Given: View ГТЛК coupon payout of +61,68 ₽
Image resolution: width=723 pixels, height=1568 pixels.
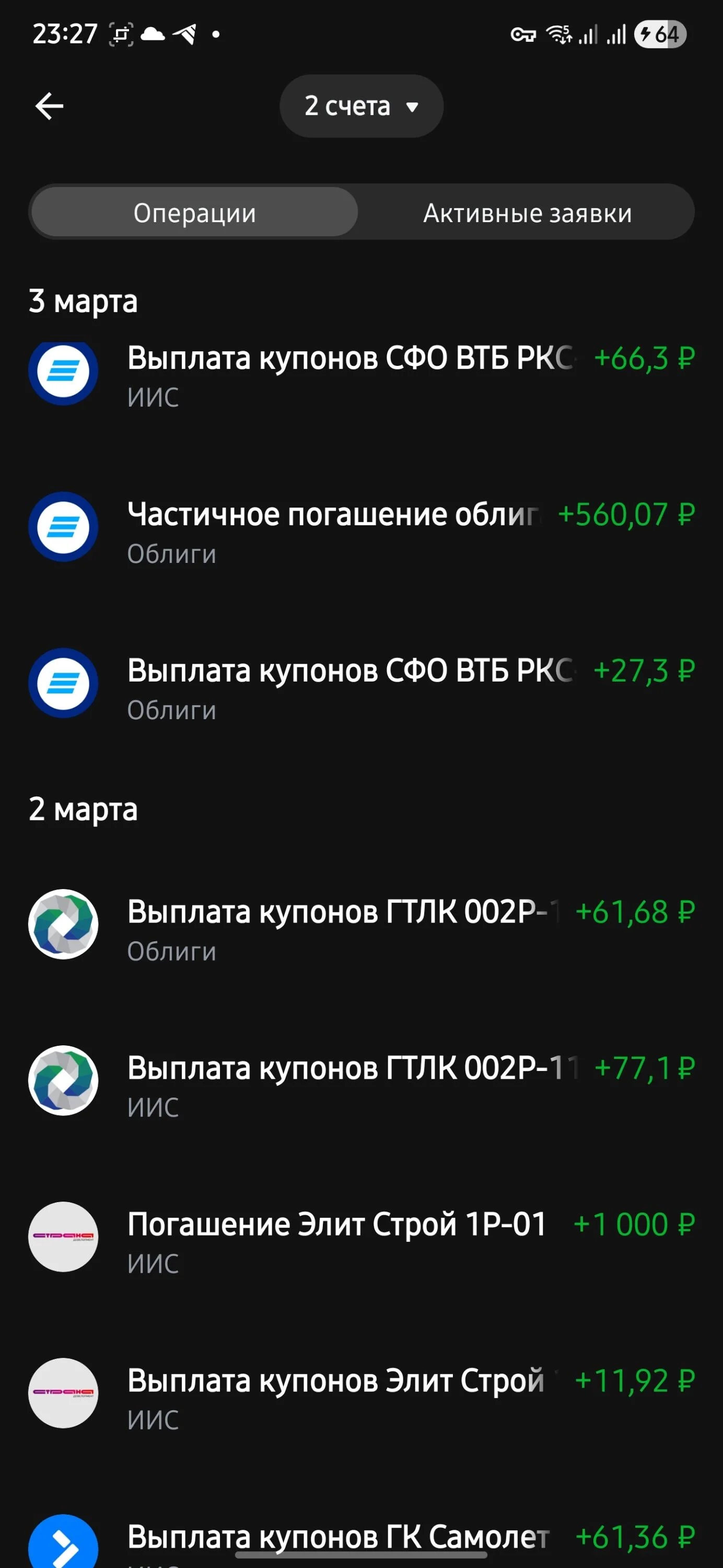Looking at the screenshot, I should click(361, 930).
